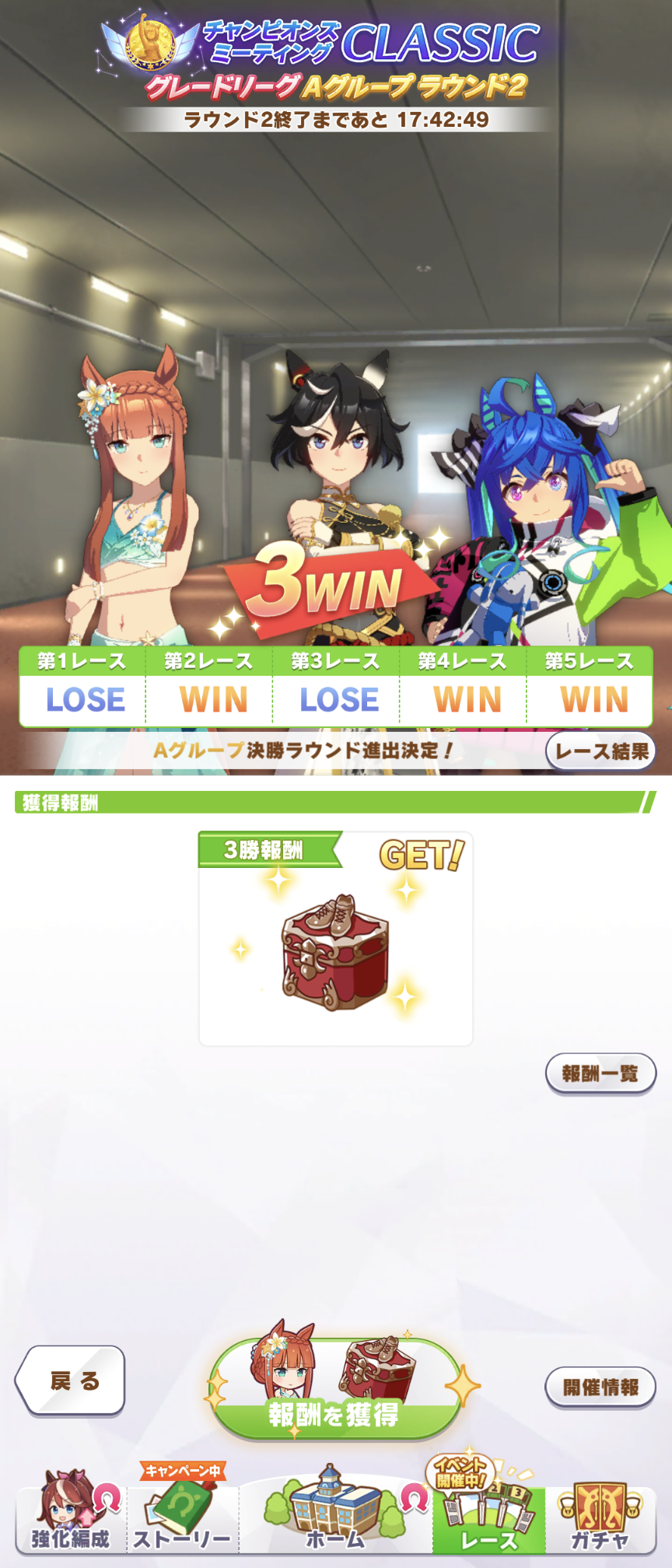Viewport: 672px width, 1568px height.
Task: View the 報酬一覧 reward list
Action: tap(600, 1073)
